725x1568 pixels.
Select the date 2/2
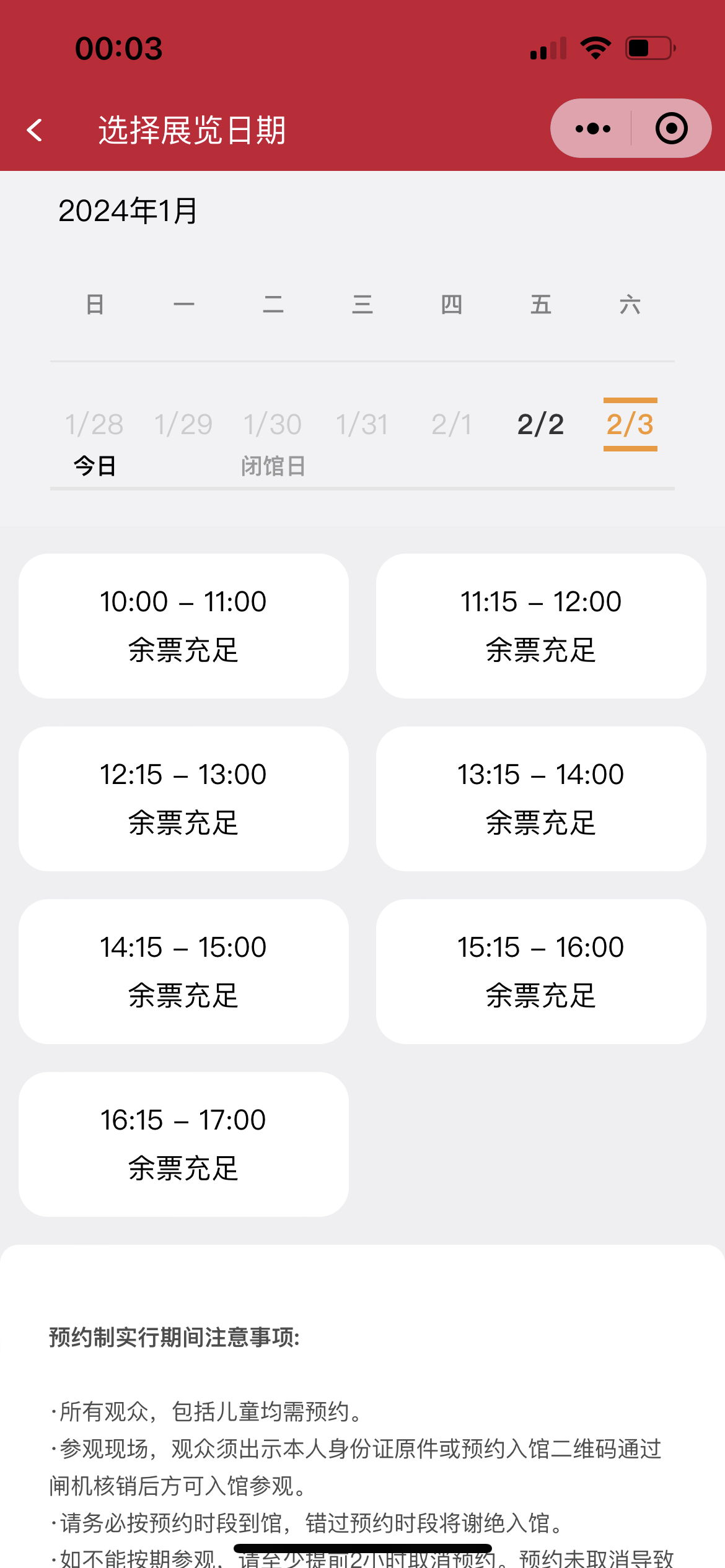pos(540,425)
